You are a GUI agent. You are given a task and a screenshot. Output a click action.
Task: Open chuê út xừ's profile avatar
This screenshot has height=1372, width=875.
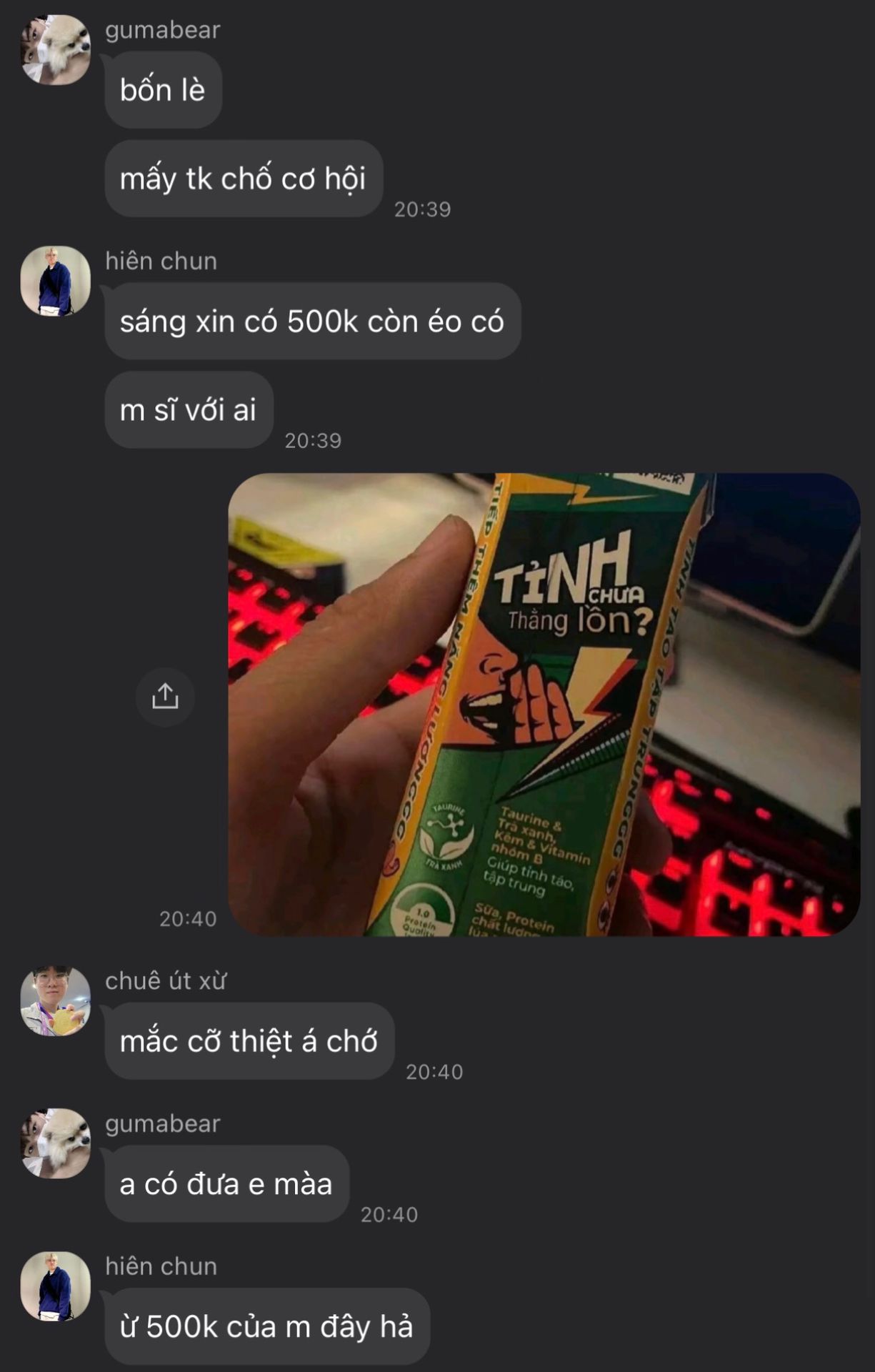[56, 1001]
